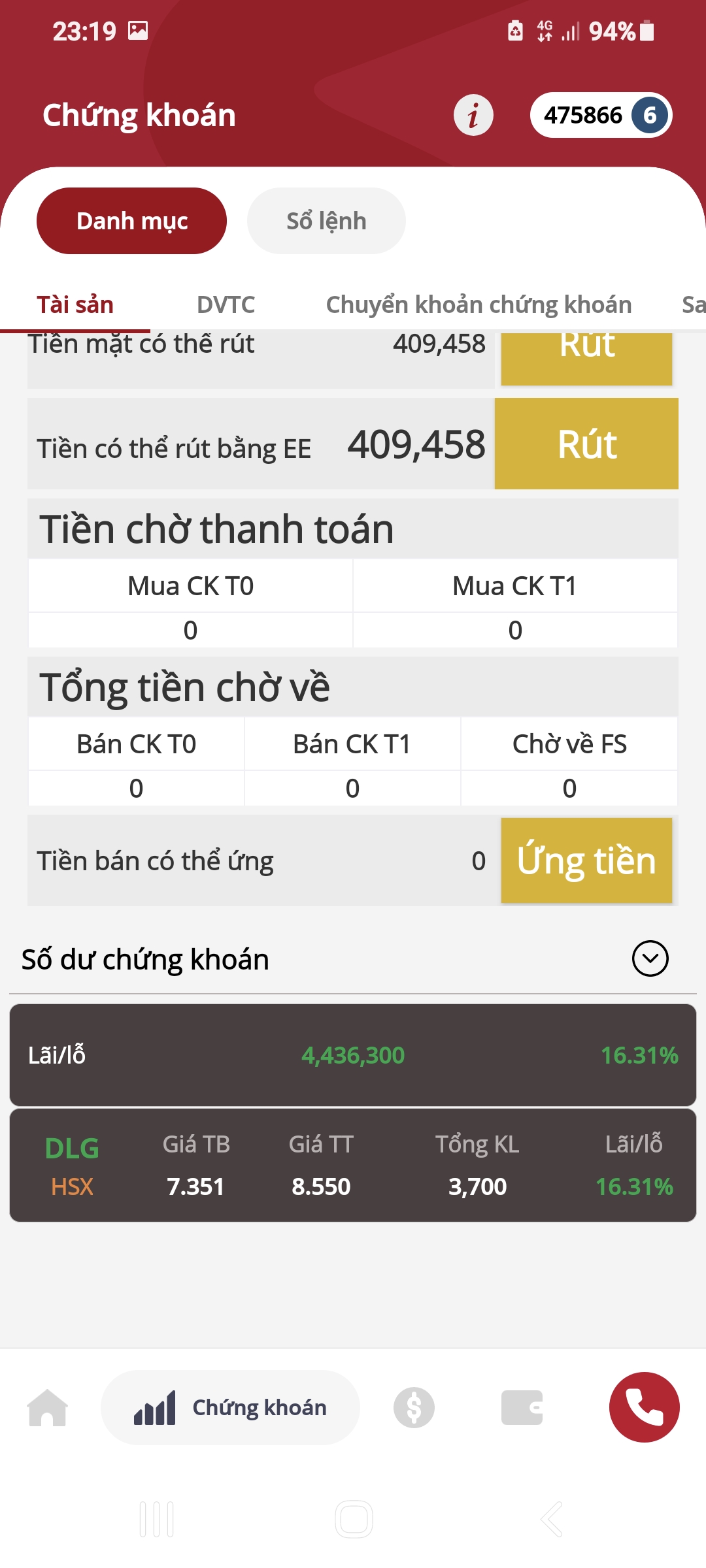The height and width of the screenshot is (1568, 706).
Task: Tap Rút next to Tiền có thể rút bằng EE
Action: tap(586, 444)
